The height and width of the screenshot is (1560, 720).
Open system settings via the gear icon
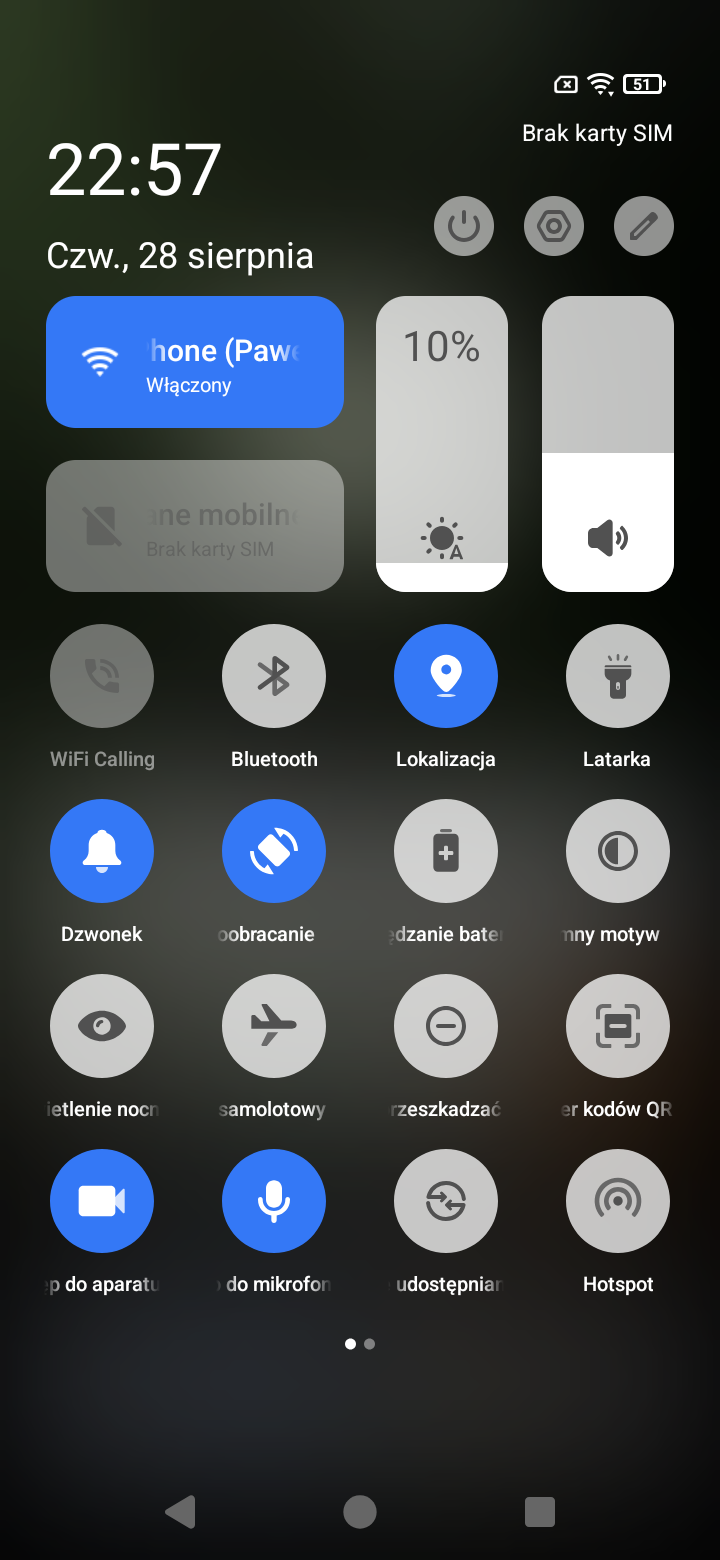554,227
